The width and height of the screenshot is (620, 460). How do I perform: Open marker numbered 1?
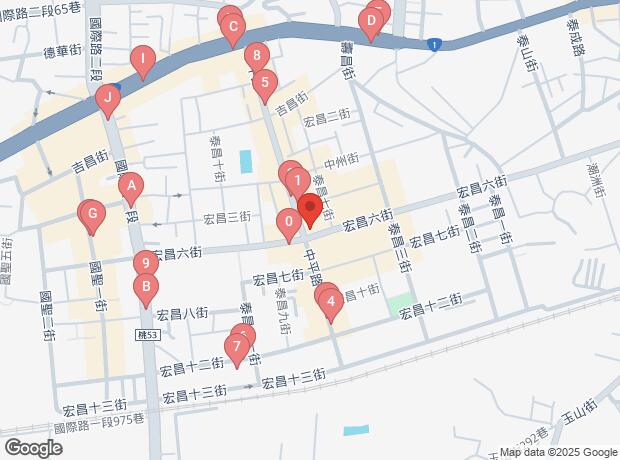point(297,182)
